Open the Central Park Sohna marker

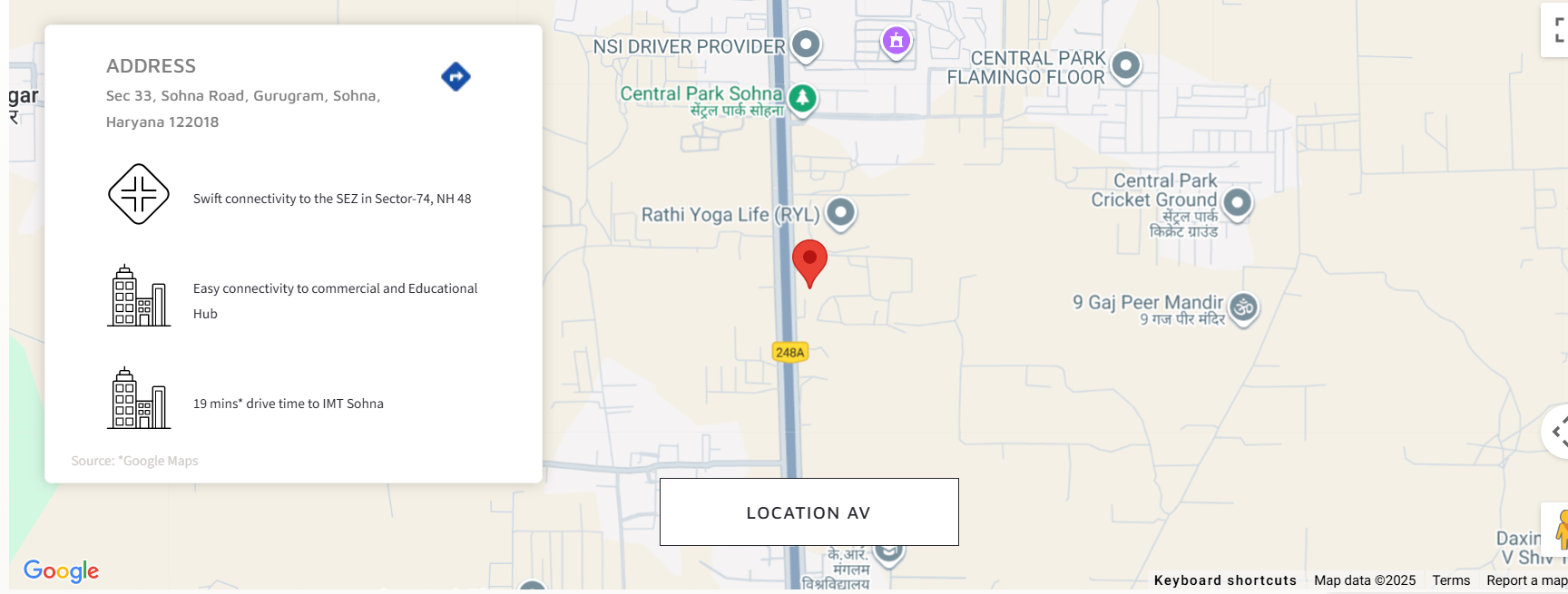tap(802, 97)
